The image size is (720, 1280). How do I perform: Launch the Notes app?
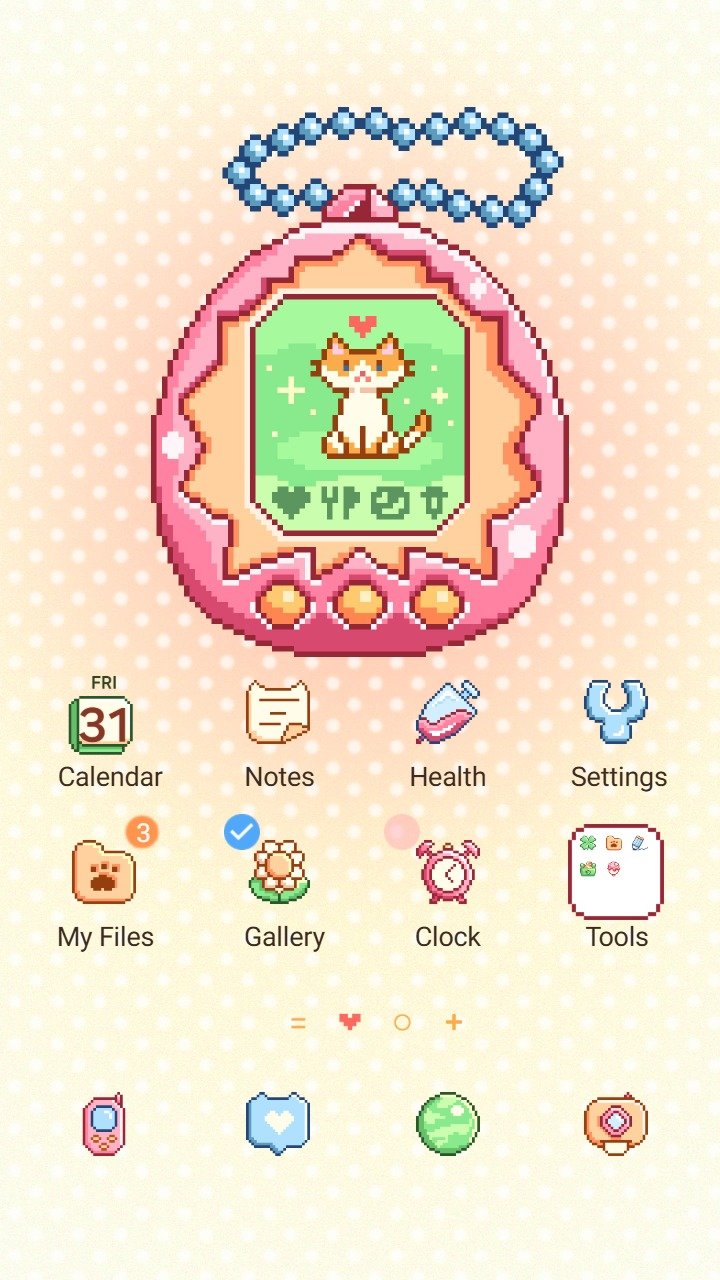(x=279, y=713)
